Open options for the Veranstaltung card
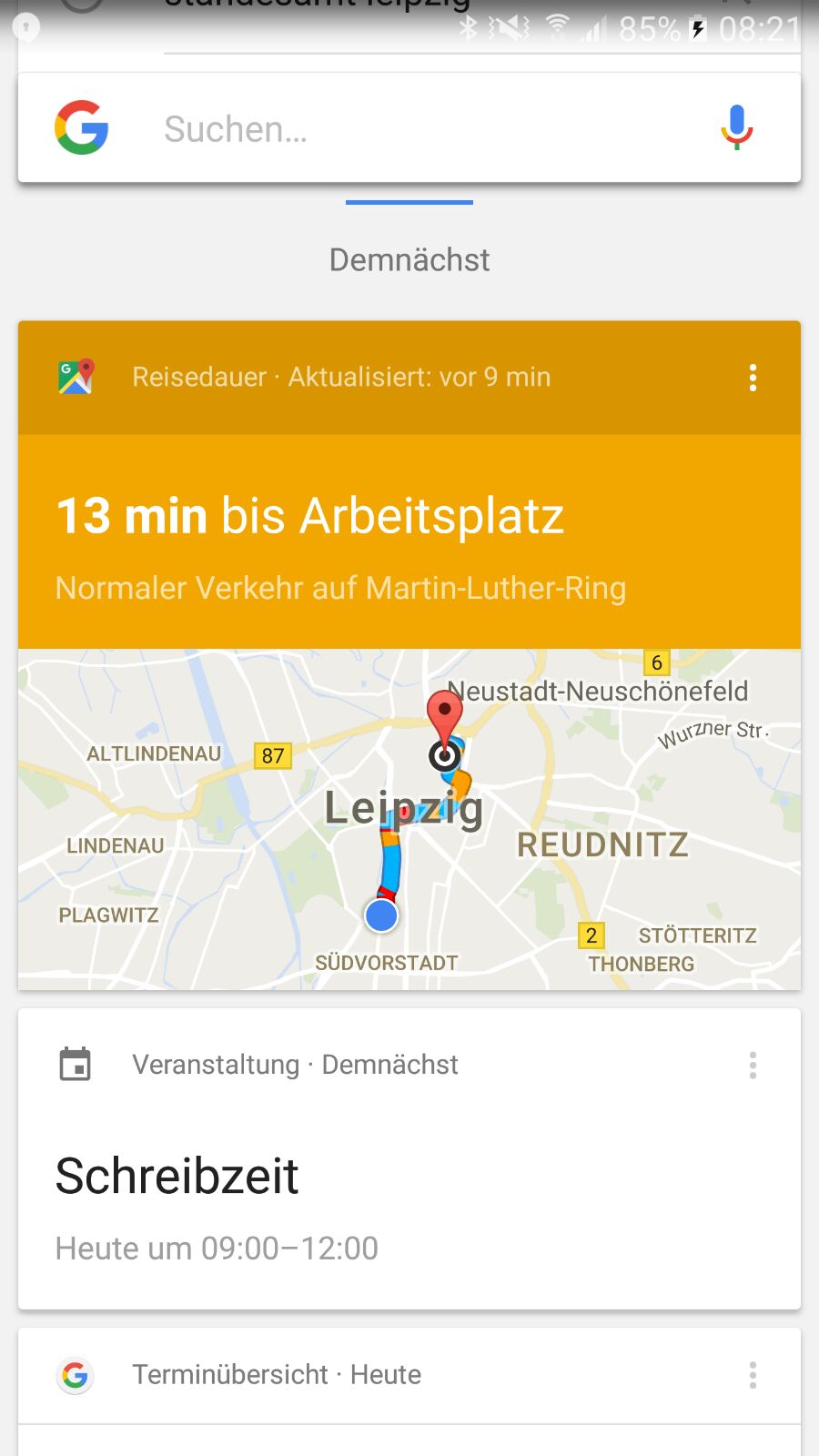Screen dimensions: 819x1456 click(x=753, y=1065)
